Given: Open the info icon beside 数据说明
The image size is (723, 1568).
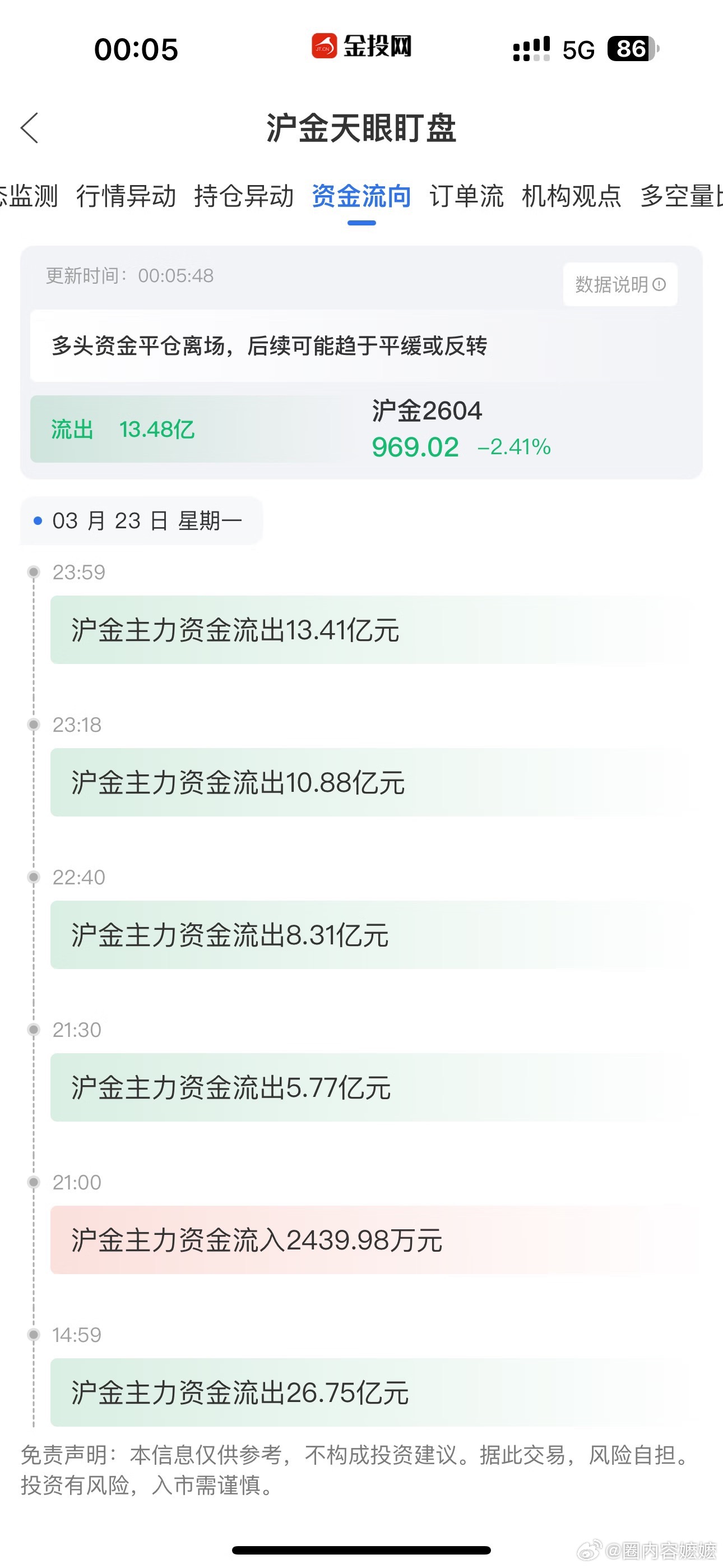Looking at the screenshot, I should point(659,284).
